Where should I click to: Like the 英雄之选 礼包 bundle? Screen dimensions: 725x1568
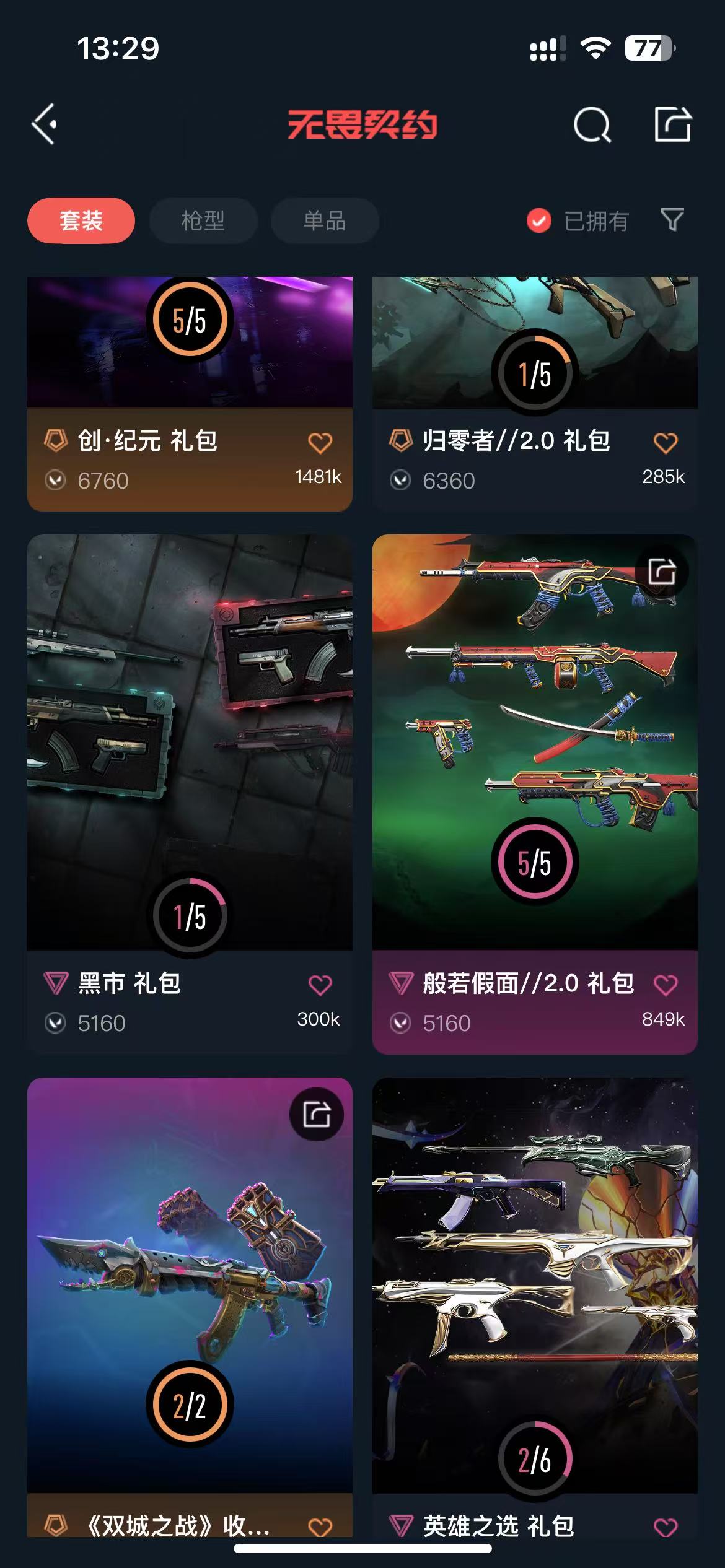[666, 1527]
